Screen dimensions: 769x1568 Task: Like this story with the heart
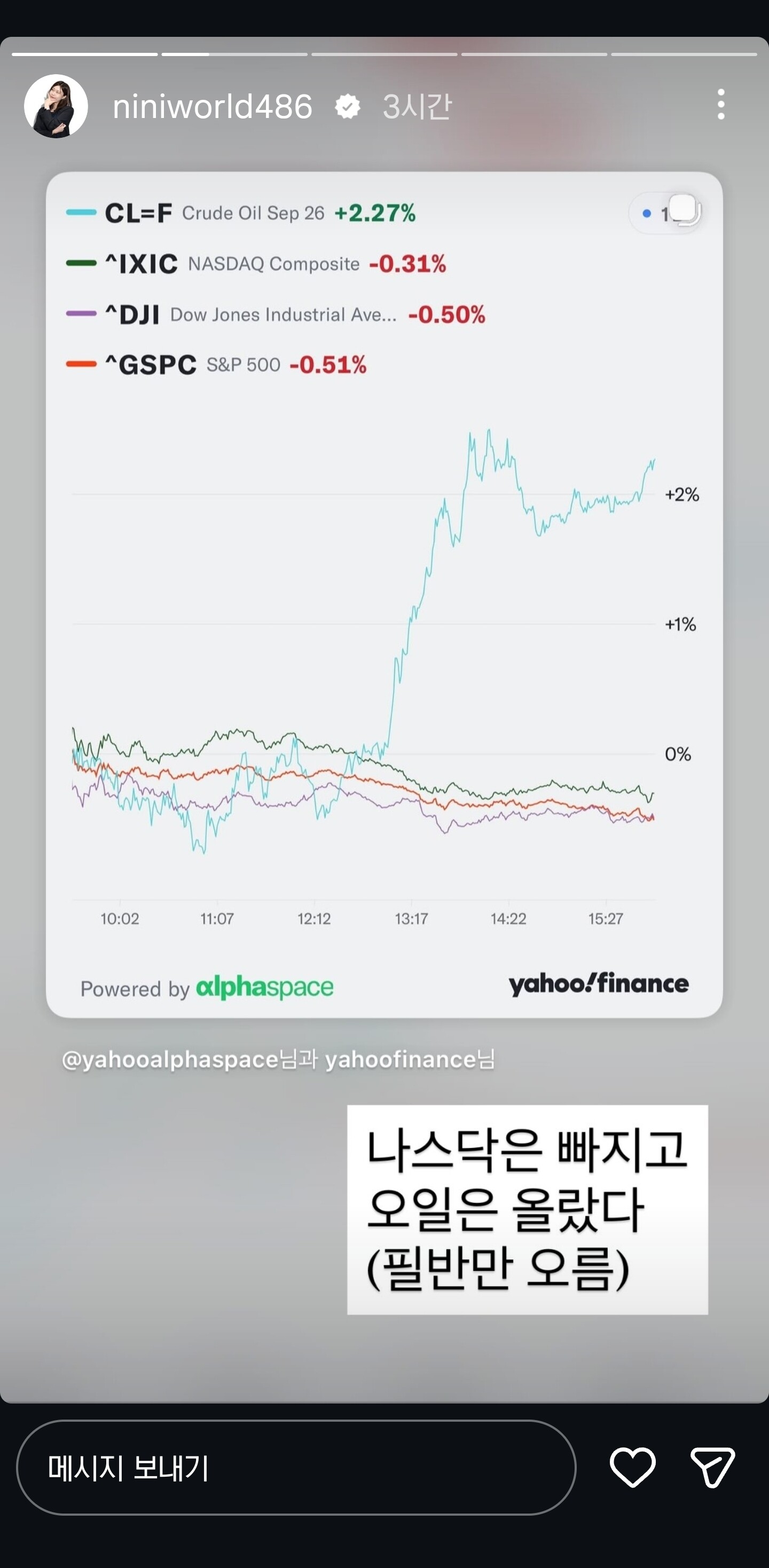point(633,1468)
